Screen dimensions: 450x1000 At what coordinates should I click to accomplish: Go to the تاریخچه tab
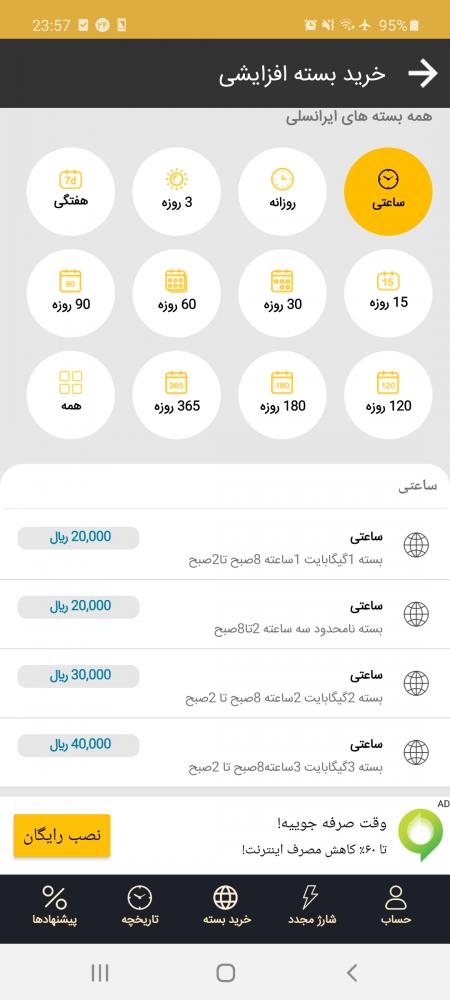coord(140,906)
